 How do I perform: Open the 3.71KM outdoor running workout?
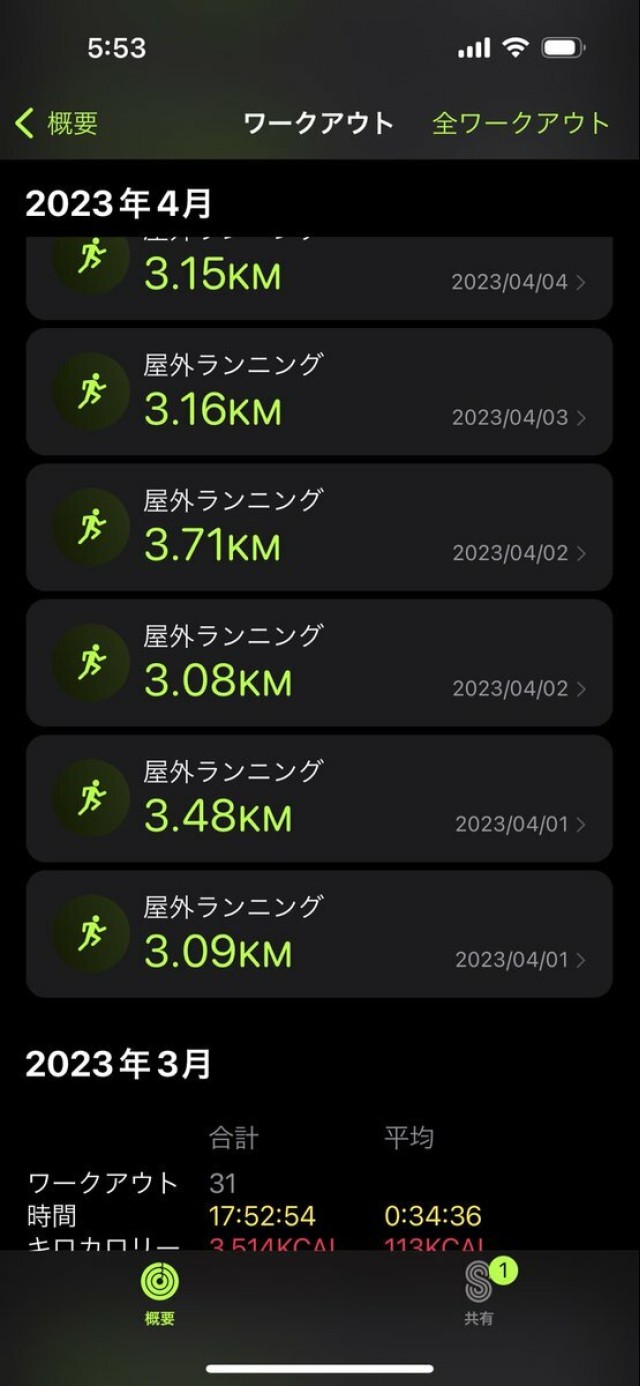(x=318, y=527)
